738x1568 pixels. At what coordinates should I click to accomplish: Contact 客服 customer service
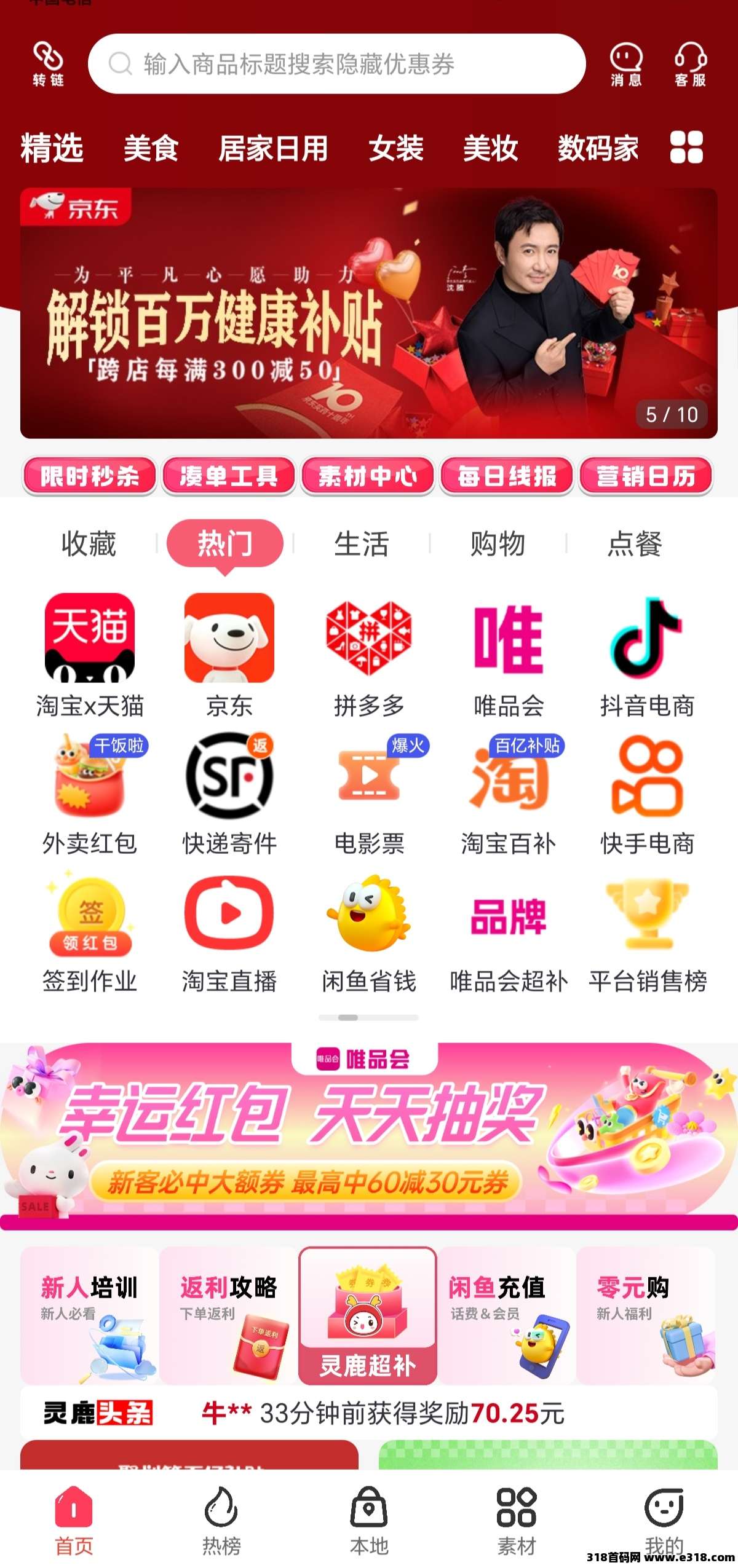(690, 64)
